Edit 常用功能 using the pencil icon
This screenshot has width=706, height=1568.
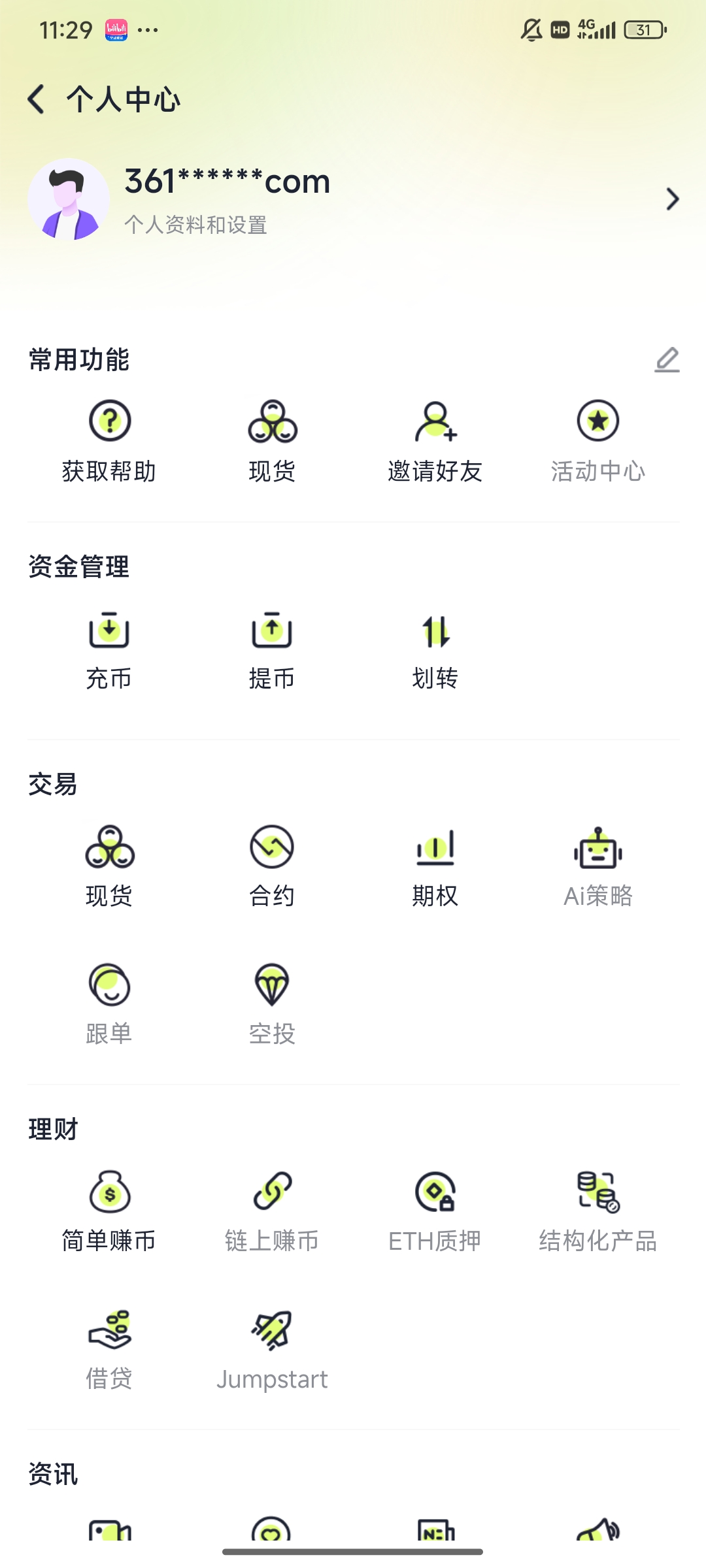click(666, 358)
